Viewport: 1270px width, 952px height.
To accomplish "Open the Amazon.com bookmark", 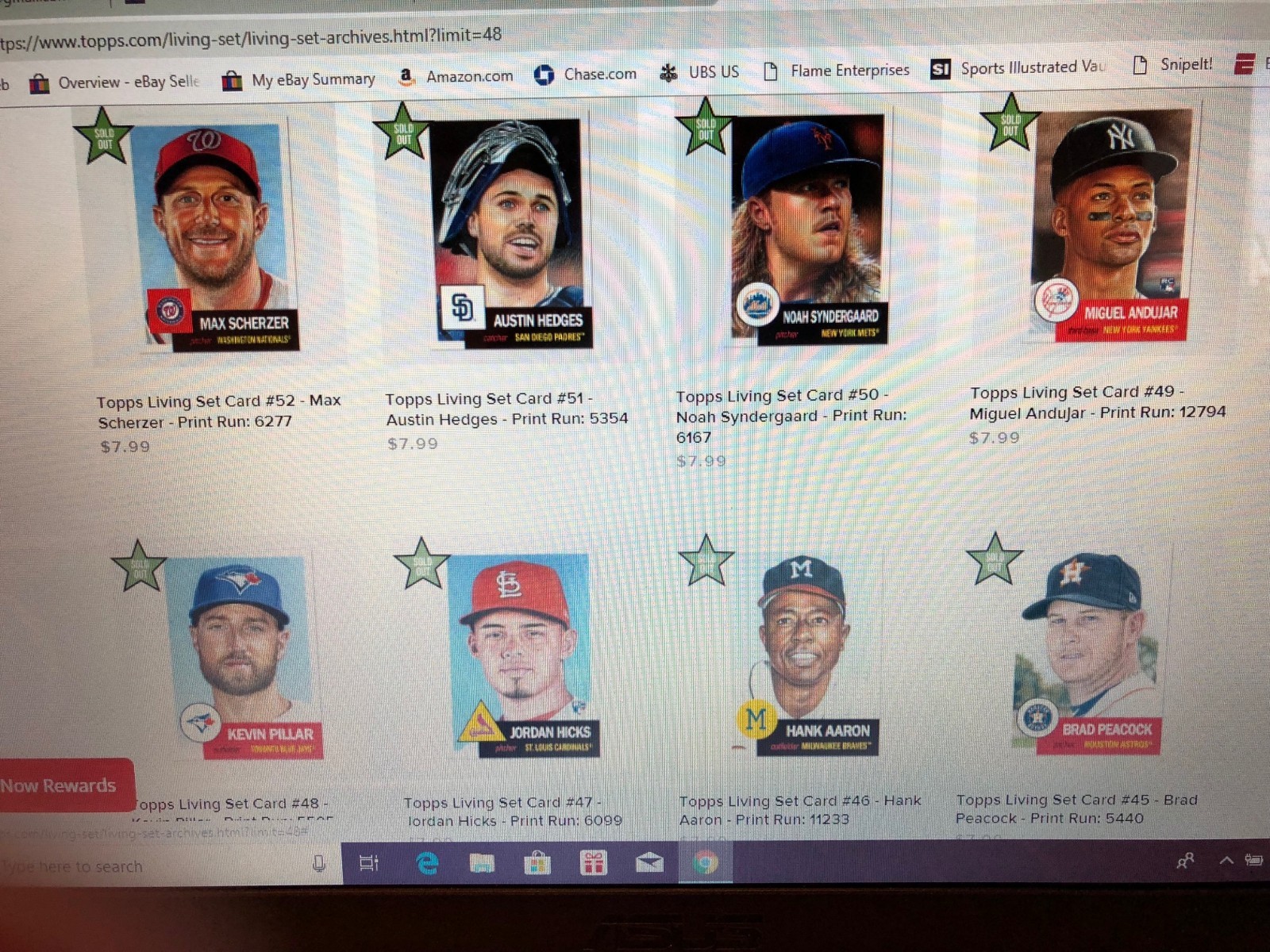I will pos(456,76).
